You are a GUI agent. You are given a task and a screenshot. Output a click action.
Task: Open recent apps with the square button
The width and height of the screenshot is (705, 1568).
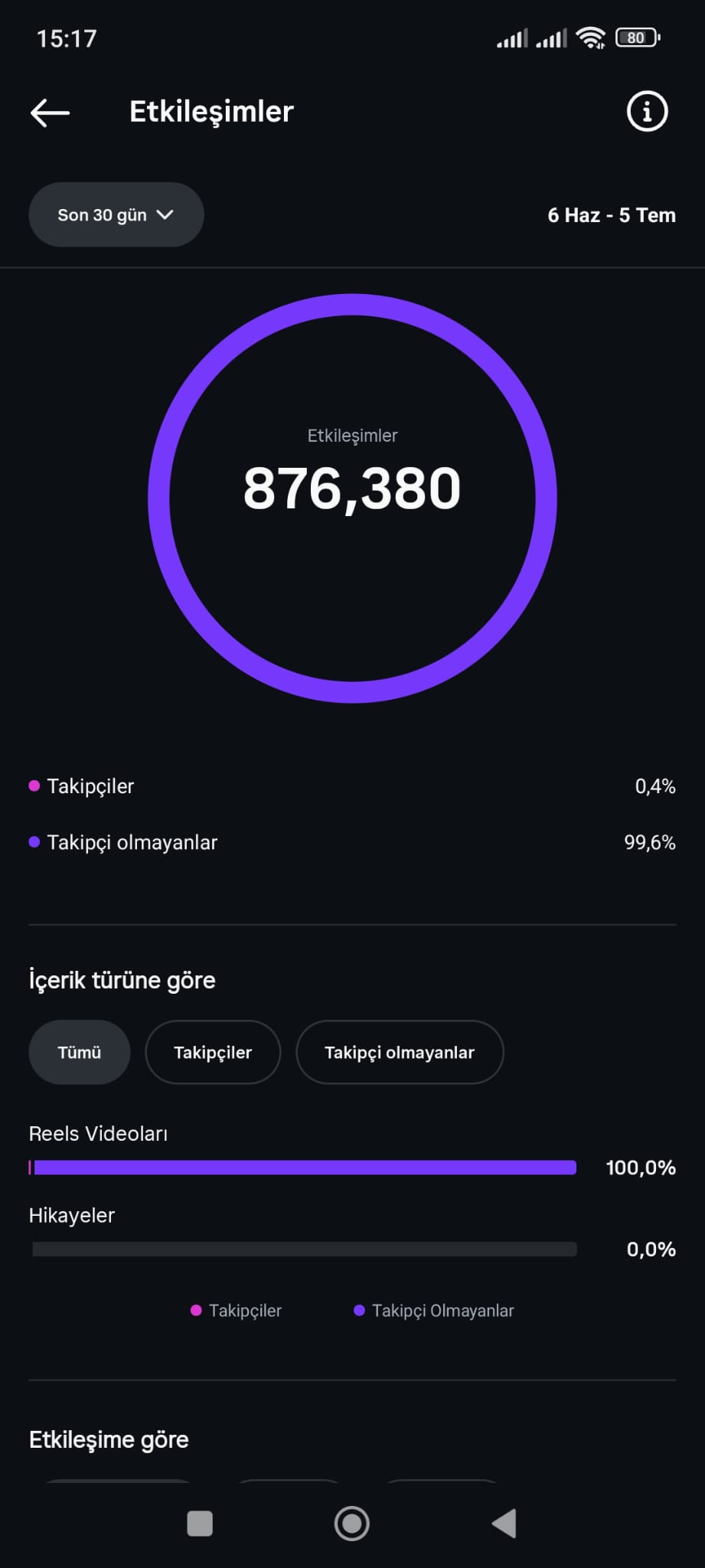coord(200,1524)
